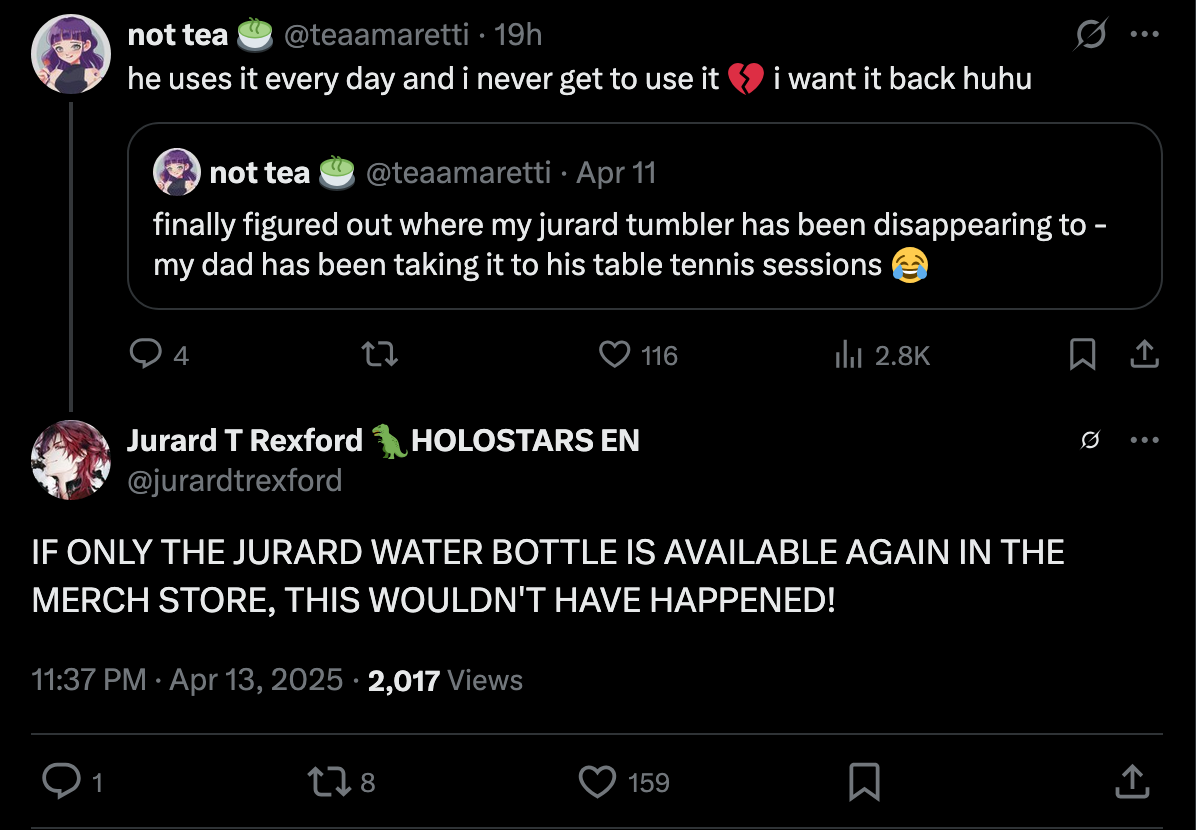Open not tea's profile avatar
The image size is (1196, 830).
coord(70,54)
